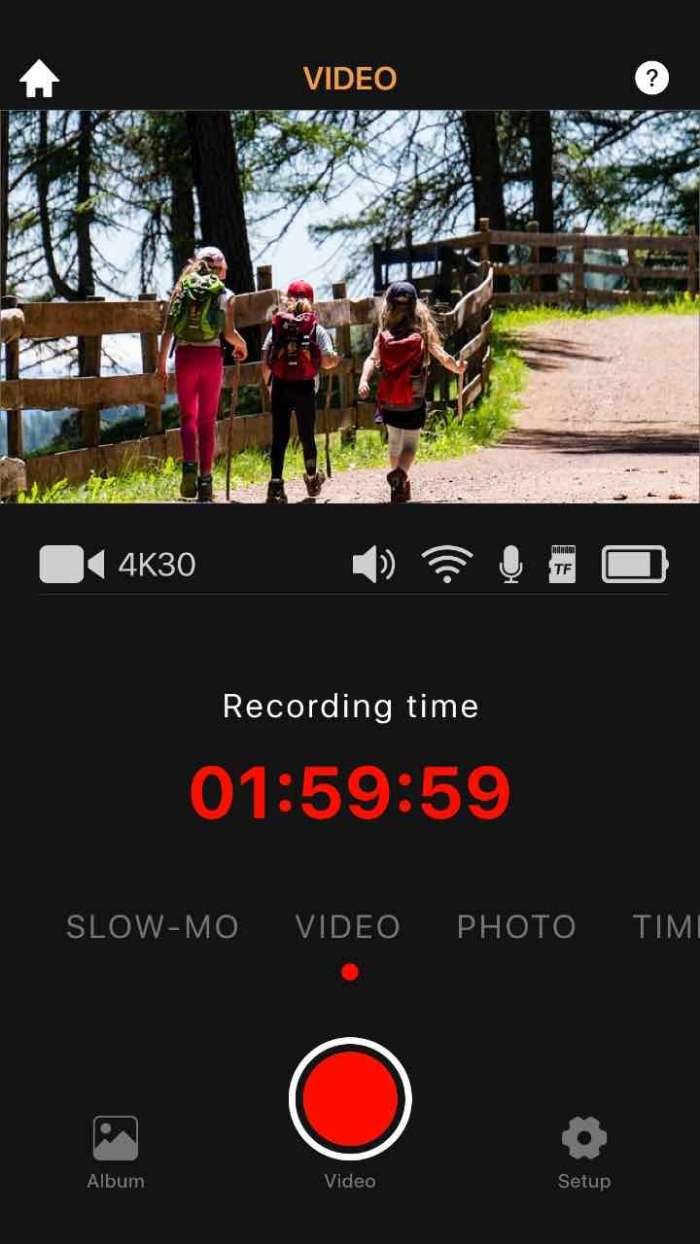This screenshot has height=1244, width=700.
Task: Select the VIDEO mode tab
Action: tap(348, 927)
